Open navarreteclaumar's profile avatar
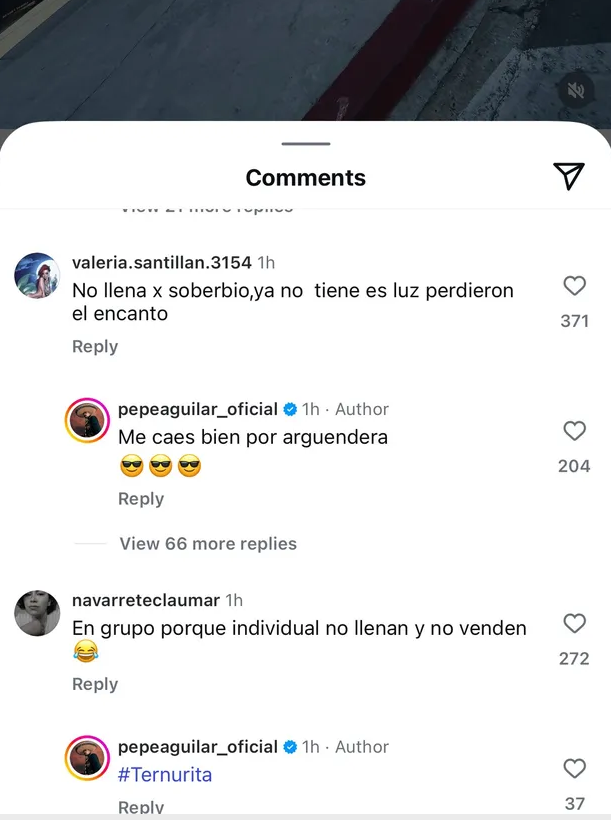Viewport: 611px width, 820px height. click(x=37, y=613)
